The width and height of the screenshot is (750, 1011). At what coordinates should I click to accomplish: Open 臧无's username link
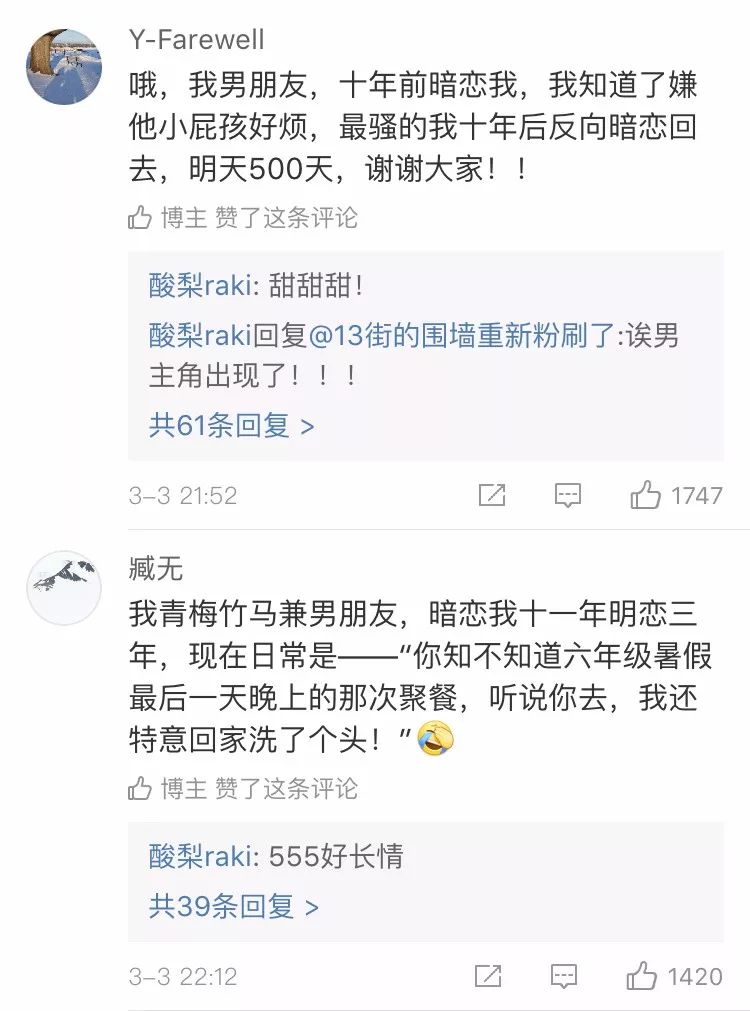tap(156, 569)
